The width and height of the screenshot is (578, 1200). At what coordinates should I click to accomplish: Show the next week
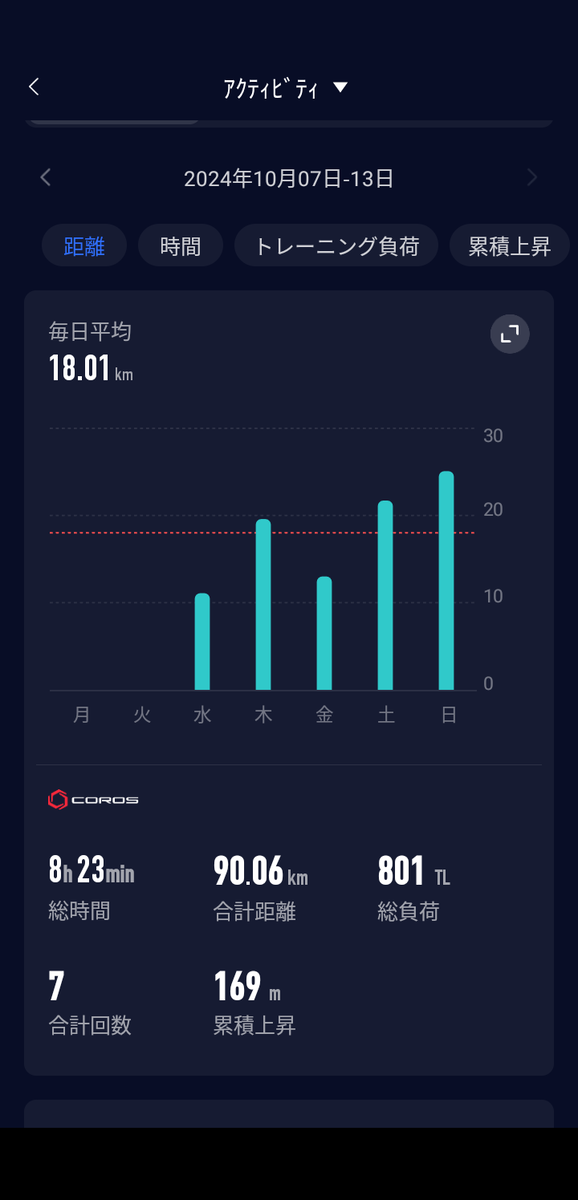click(x=532, y=178)
